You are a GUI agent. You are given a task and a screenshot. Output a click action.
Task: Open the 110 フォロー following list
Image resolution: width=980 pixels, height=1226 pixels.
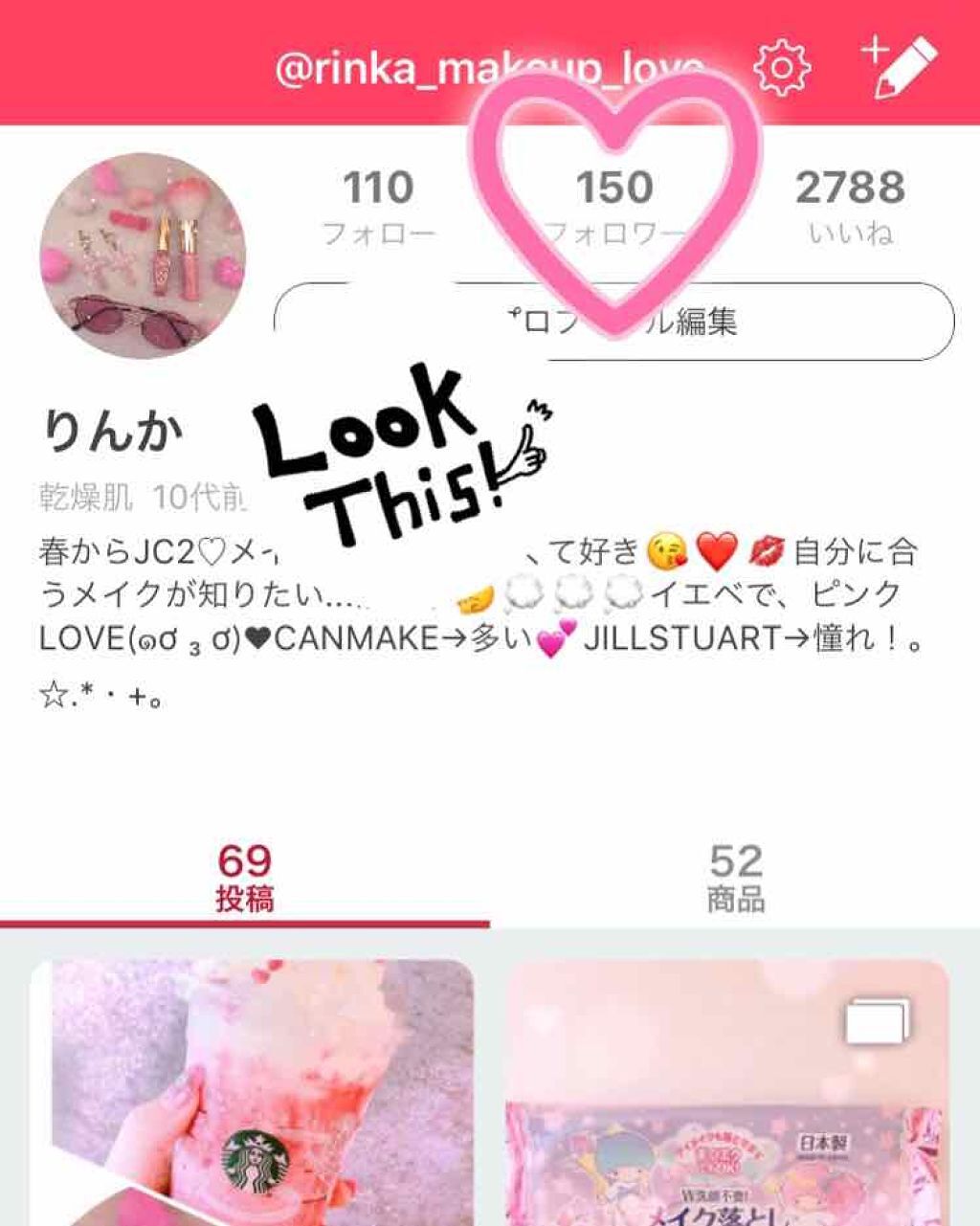(x=378, y=201)
